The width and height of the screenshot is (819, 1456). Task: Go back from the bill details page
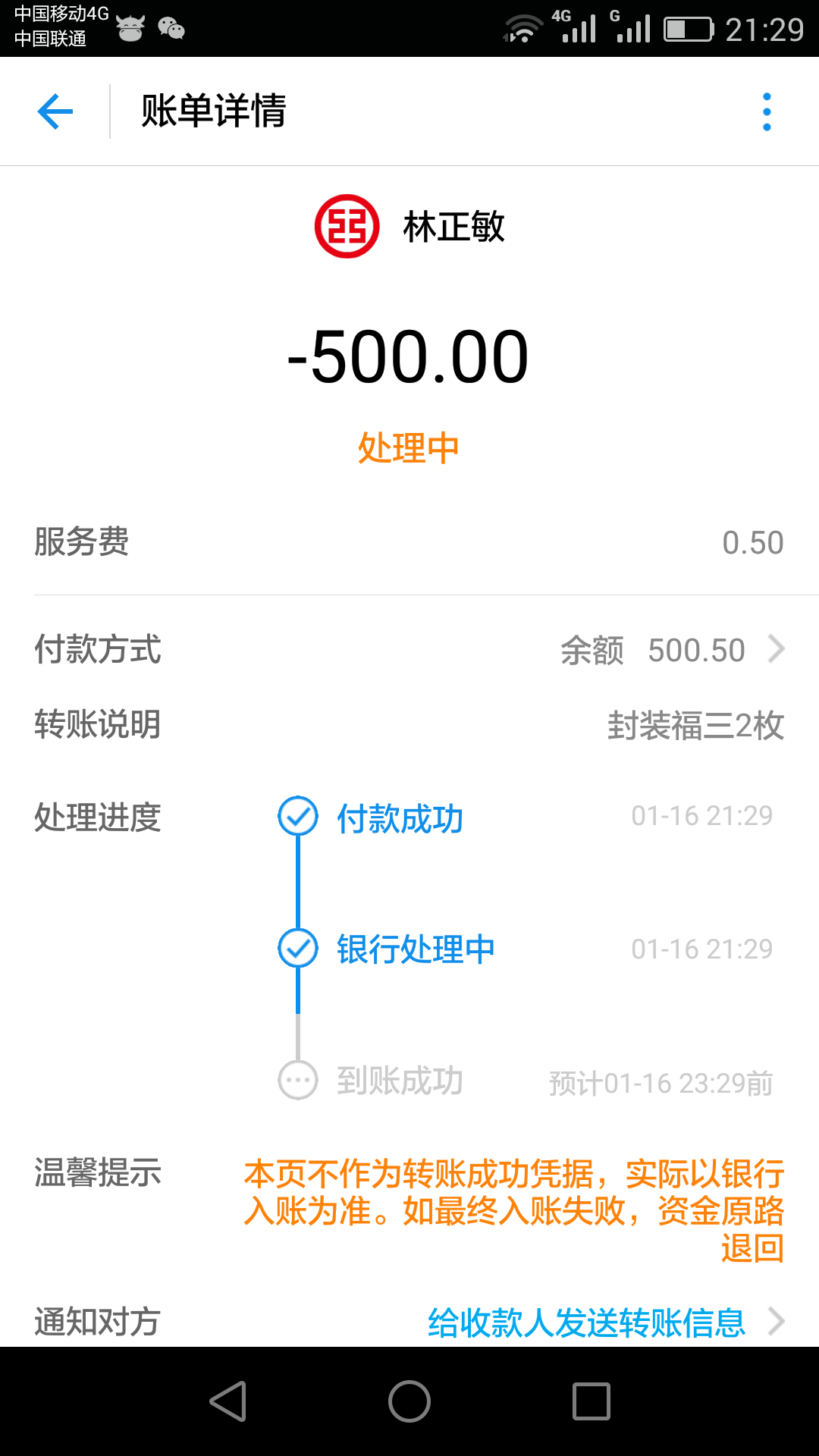55,111
